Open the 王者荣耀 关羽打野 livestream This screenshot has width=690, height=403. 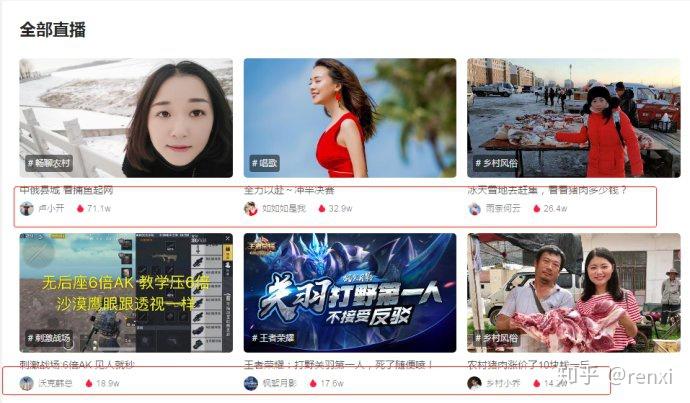click(350, 293)
